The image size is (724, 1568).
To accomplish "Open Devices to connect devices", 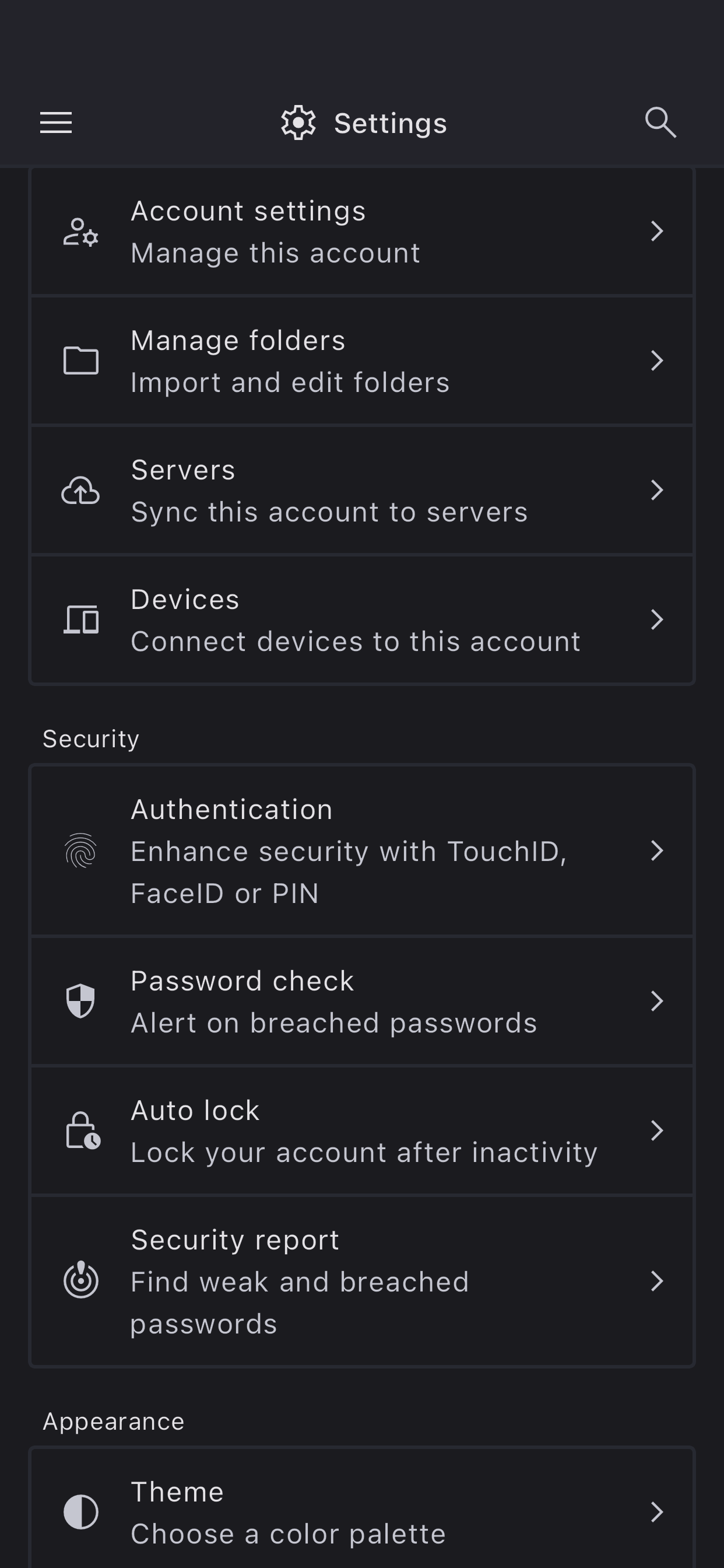I will point(361,620).
